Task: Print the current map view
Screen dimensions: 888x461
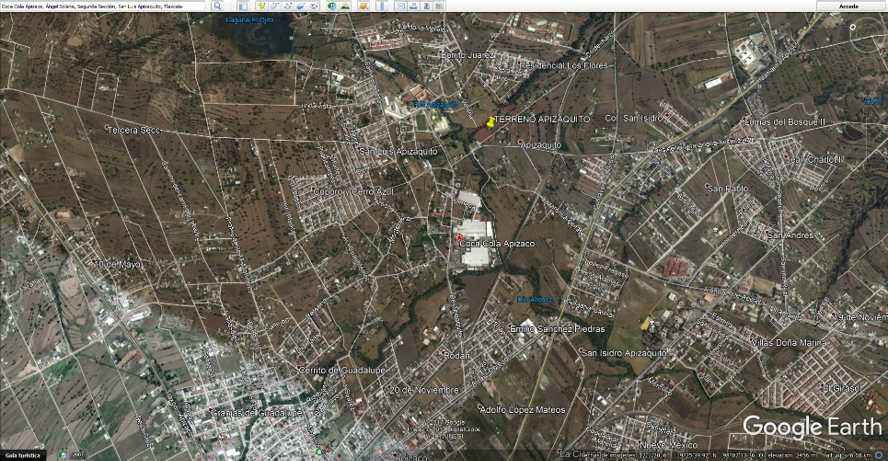Action: (x=413, y=6)
